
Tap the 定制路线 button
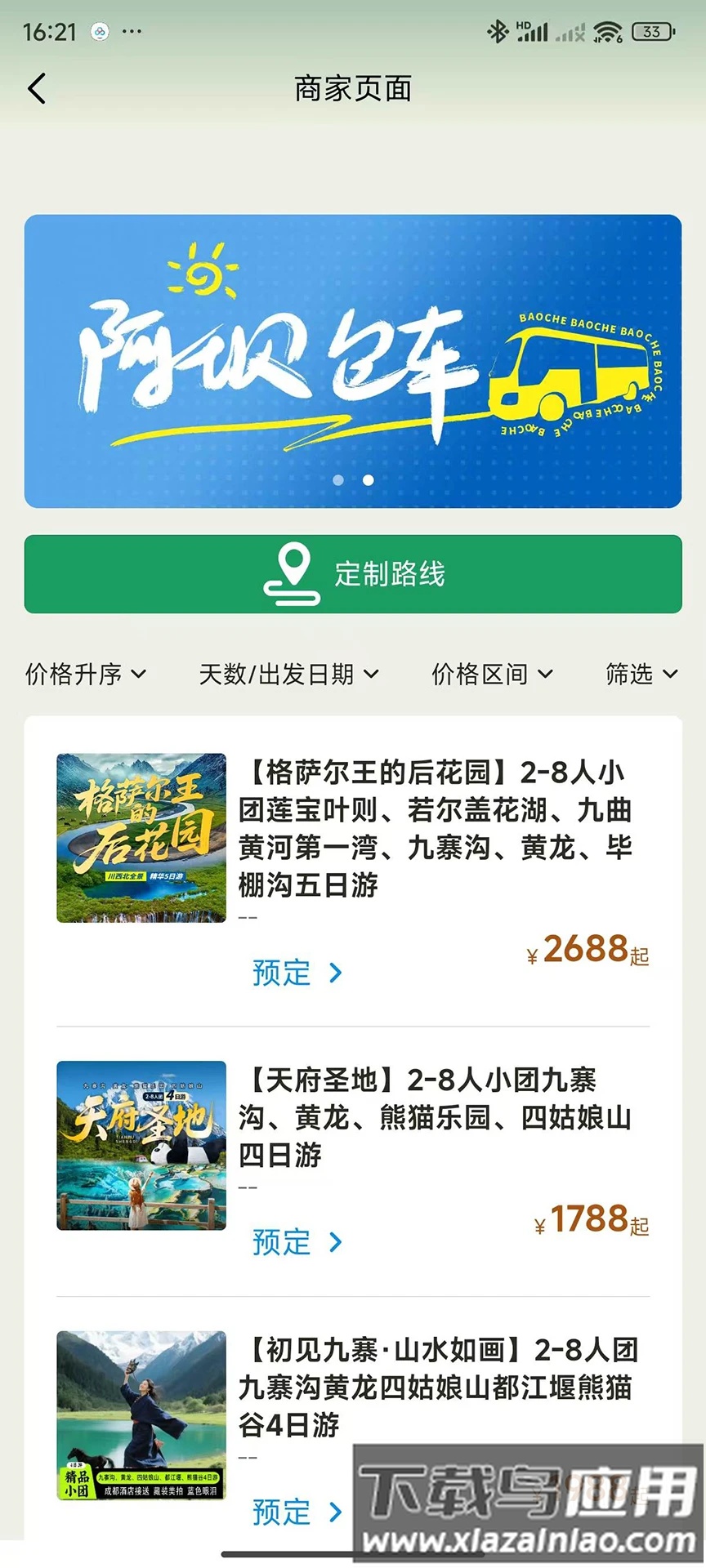coord(353,574)
